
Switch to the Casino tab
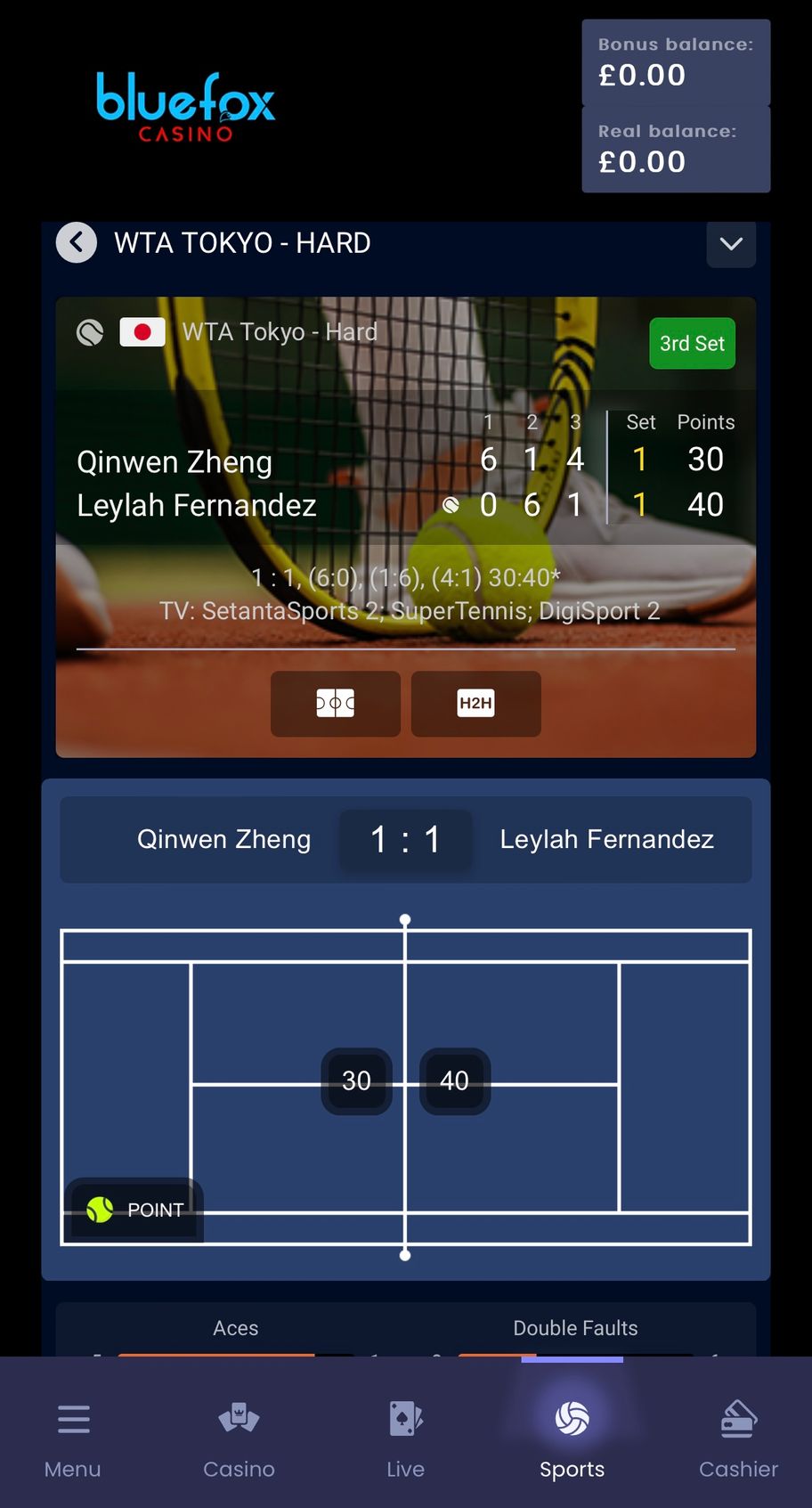point(239,1436)
